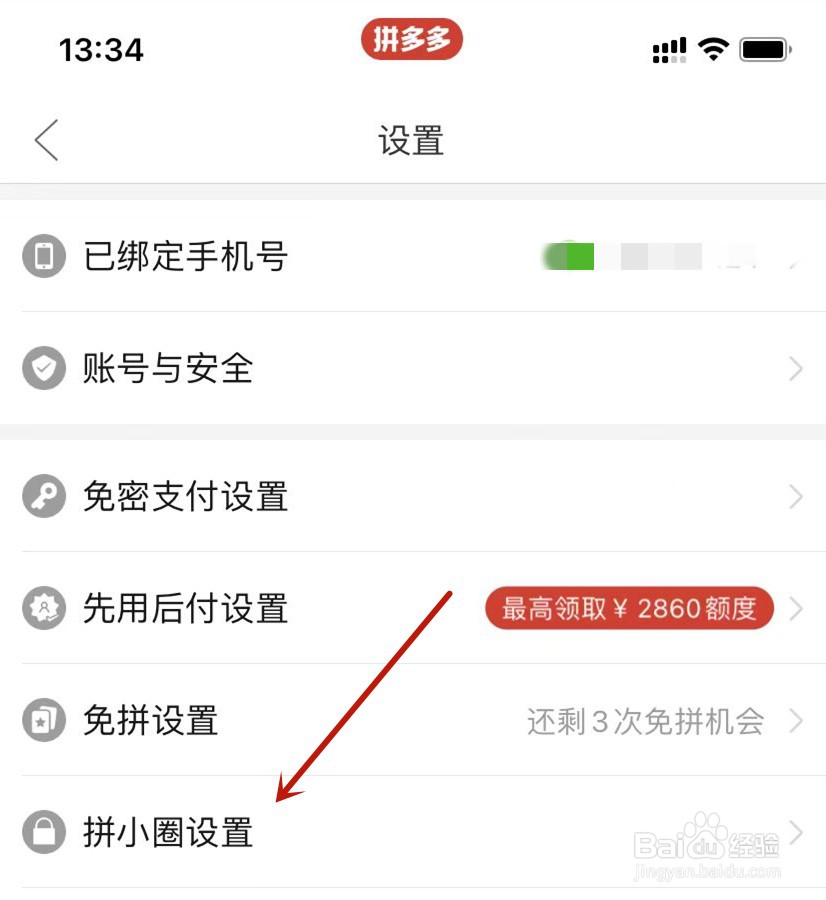The image size is (826, 900).
Task: Expand the 账号与安全 row chevron
Action: [796, 368]
